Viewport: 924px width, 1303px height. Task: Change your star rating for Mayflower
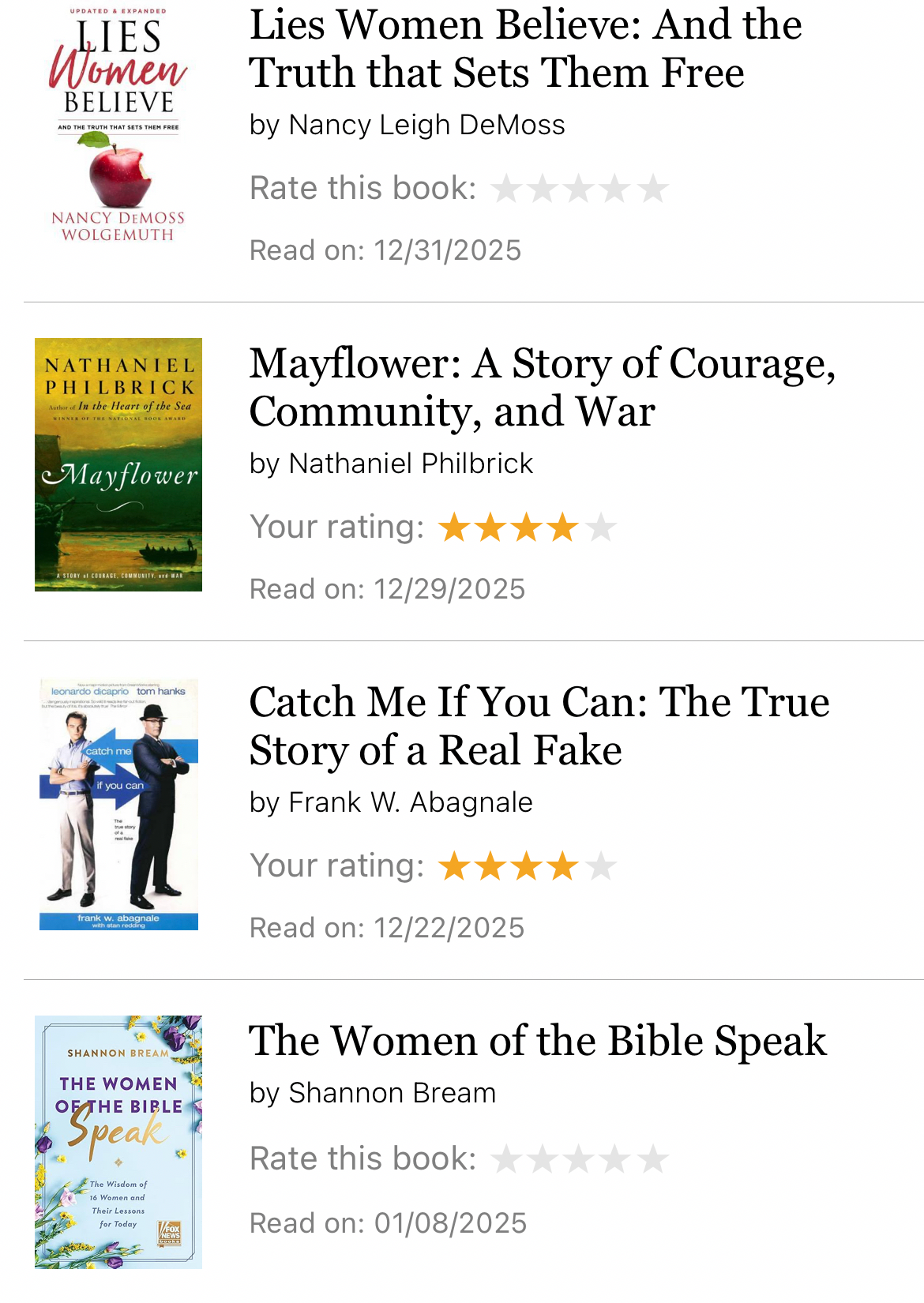point(528,528)
